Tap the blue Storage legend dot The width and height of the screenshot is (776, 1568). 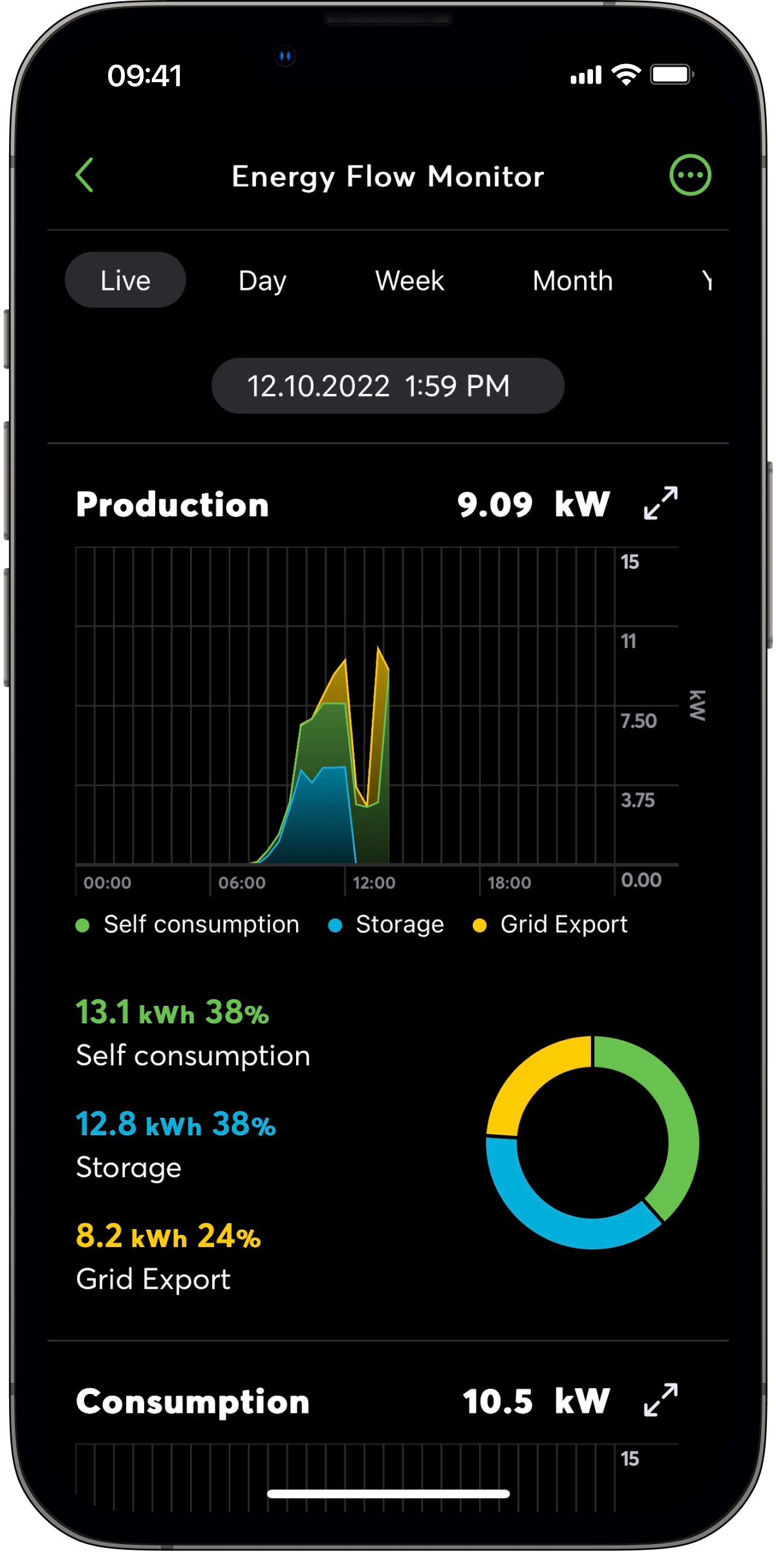click(334, 924)
